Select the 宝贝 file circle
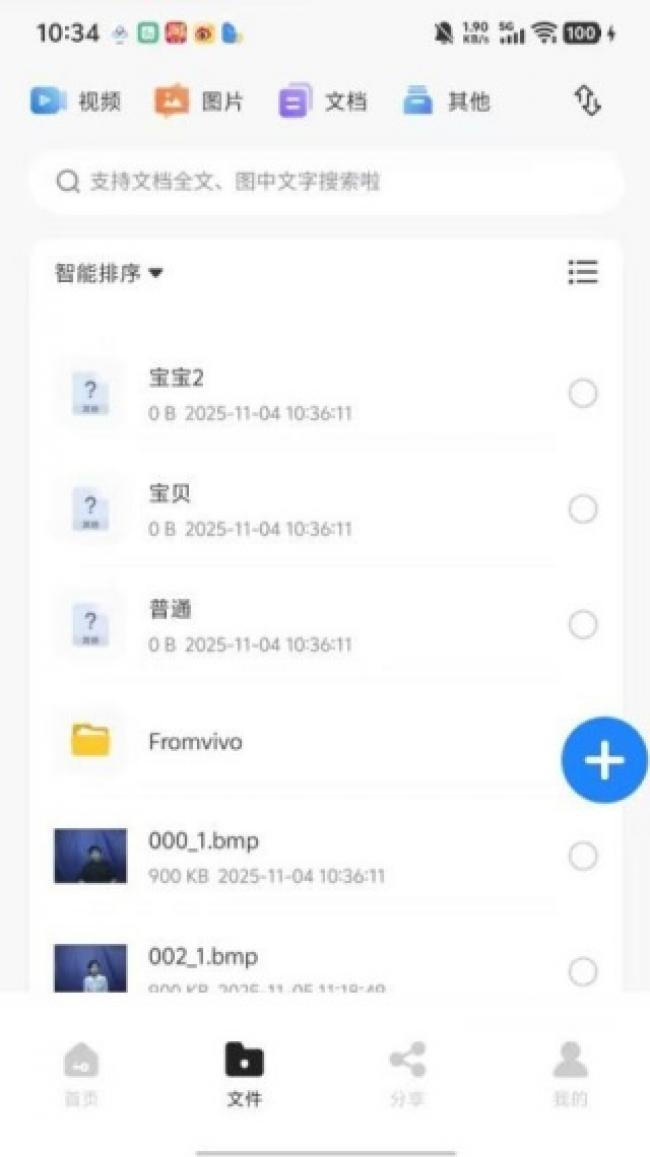This screenshot has height=1157, width=650. [x=583, y=510]
